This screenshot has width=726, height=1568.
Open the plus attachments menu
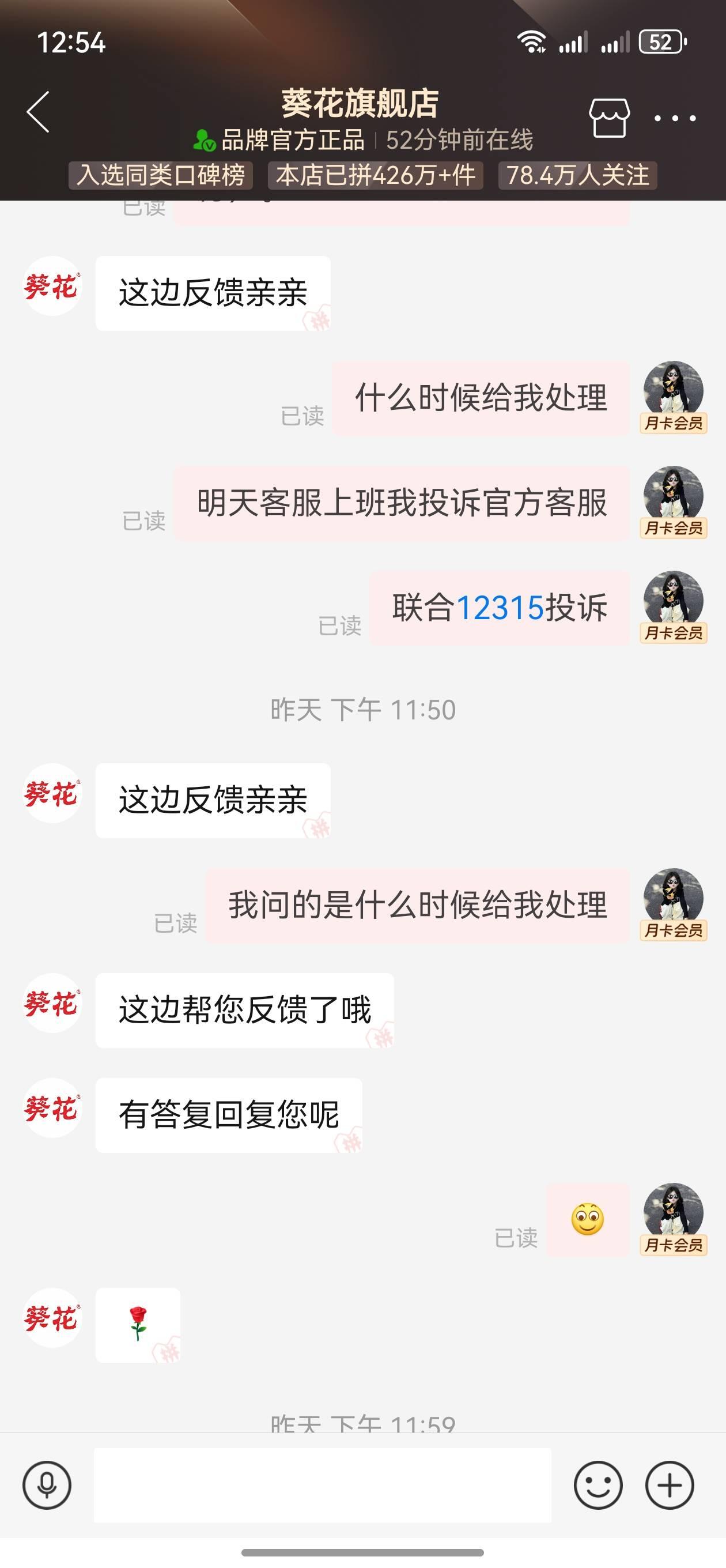[670, 1484]
